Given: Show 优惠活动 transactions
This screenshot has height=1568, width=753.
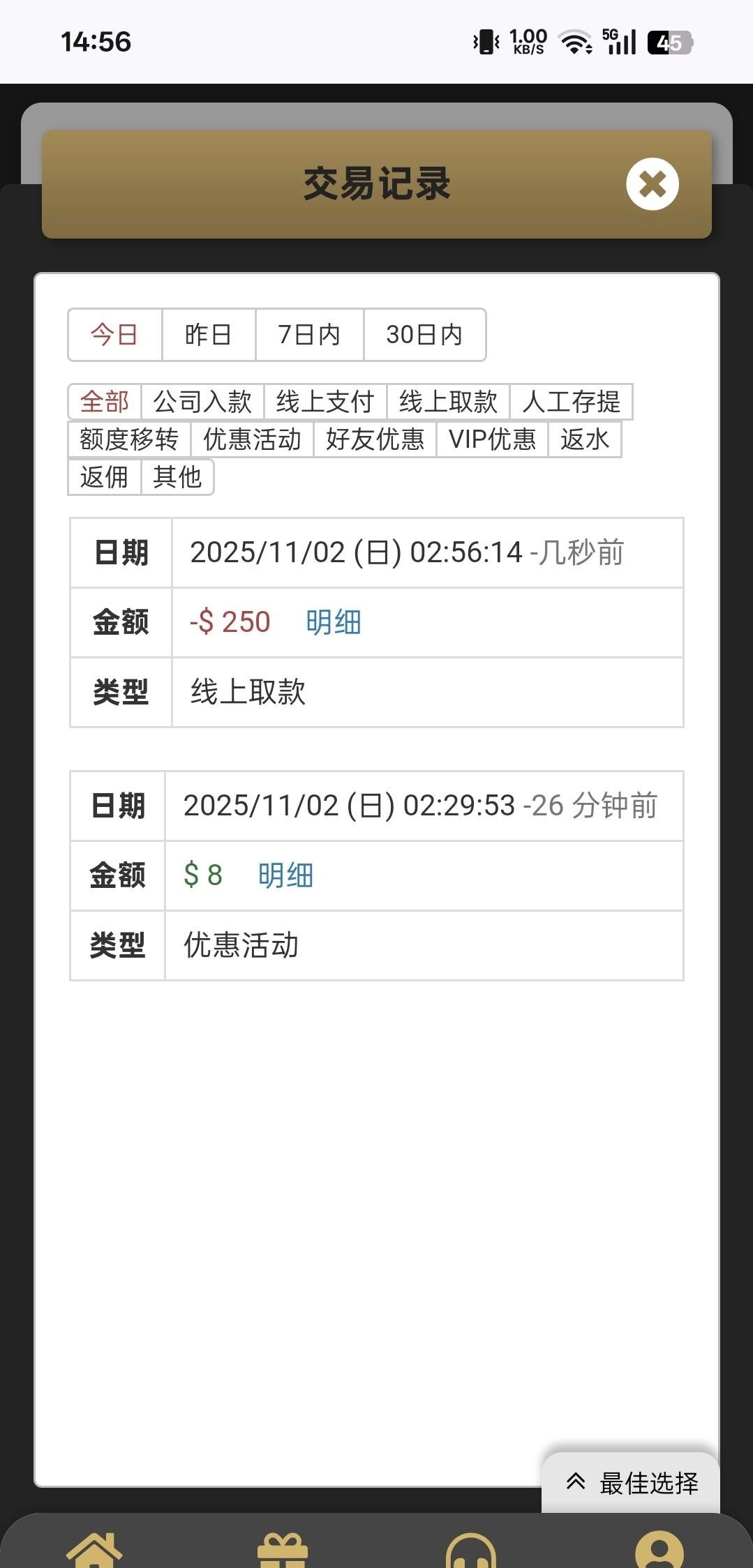Looking at the screenshot, I should [252, 439].
